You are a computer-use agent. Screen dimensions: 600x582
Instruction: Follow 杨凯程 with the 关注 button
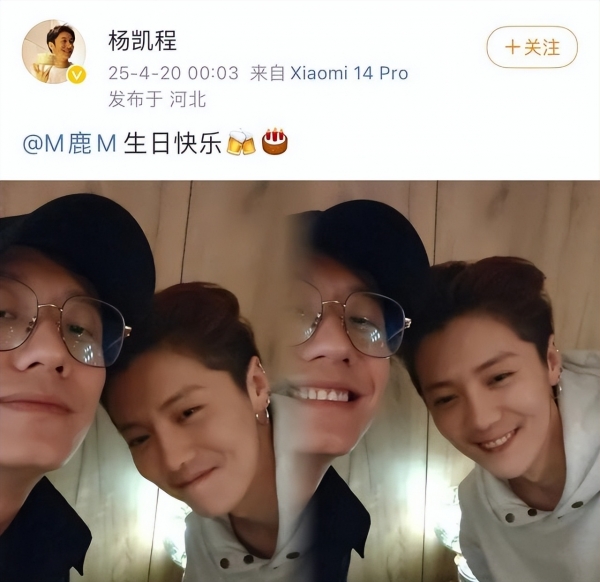coord(531,47)
